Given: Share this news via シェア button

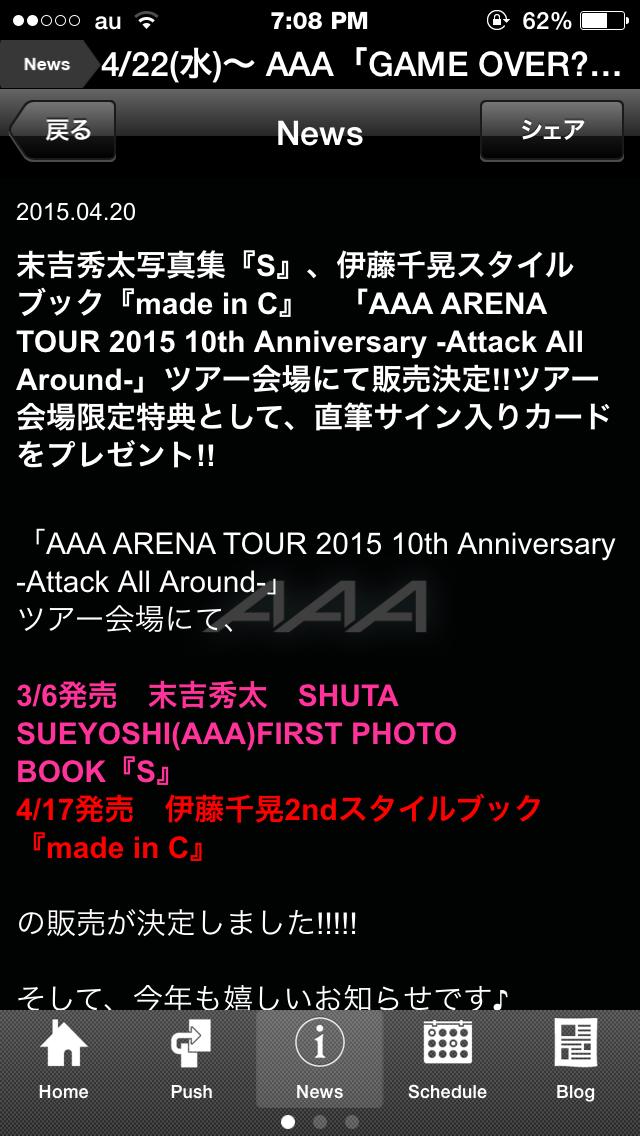Looking at the screenshot, I should [551, 131].
